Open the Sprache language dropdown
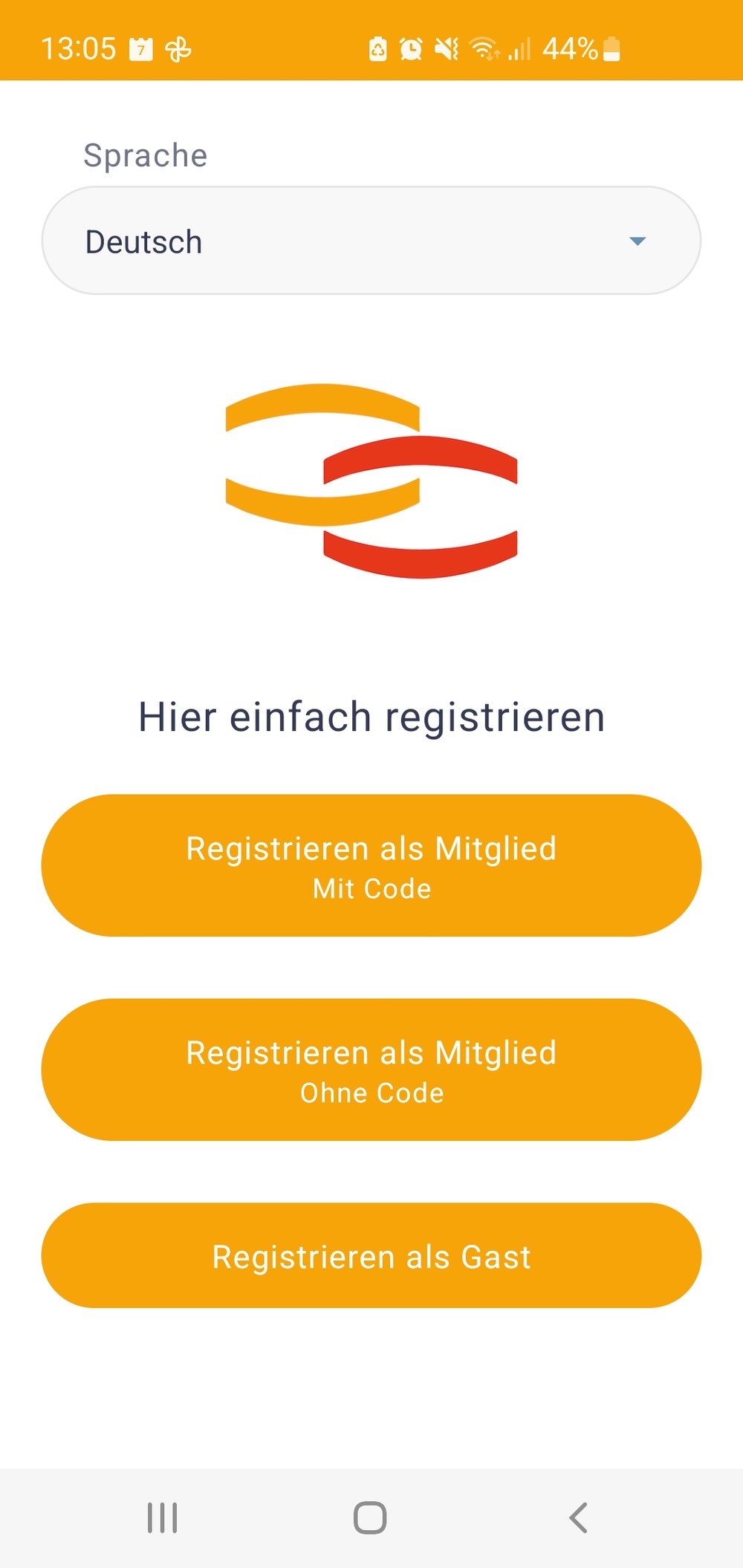Image resolution: width=743 pixels, height=1568 pixels. click(371, 241)
